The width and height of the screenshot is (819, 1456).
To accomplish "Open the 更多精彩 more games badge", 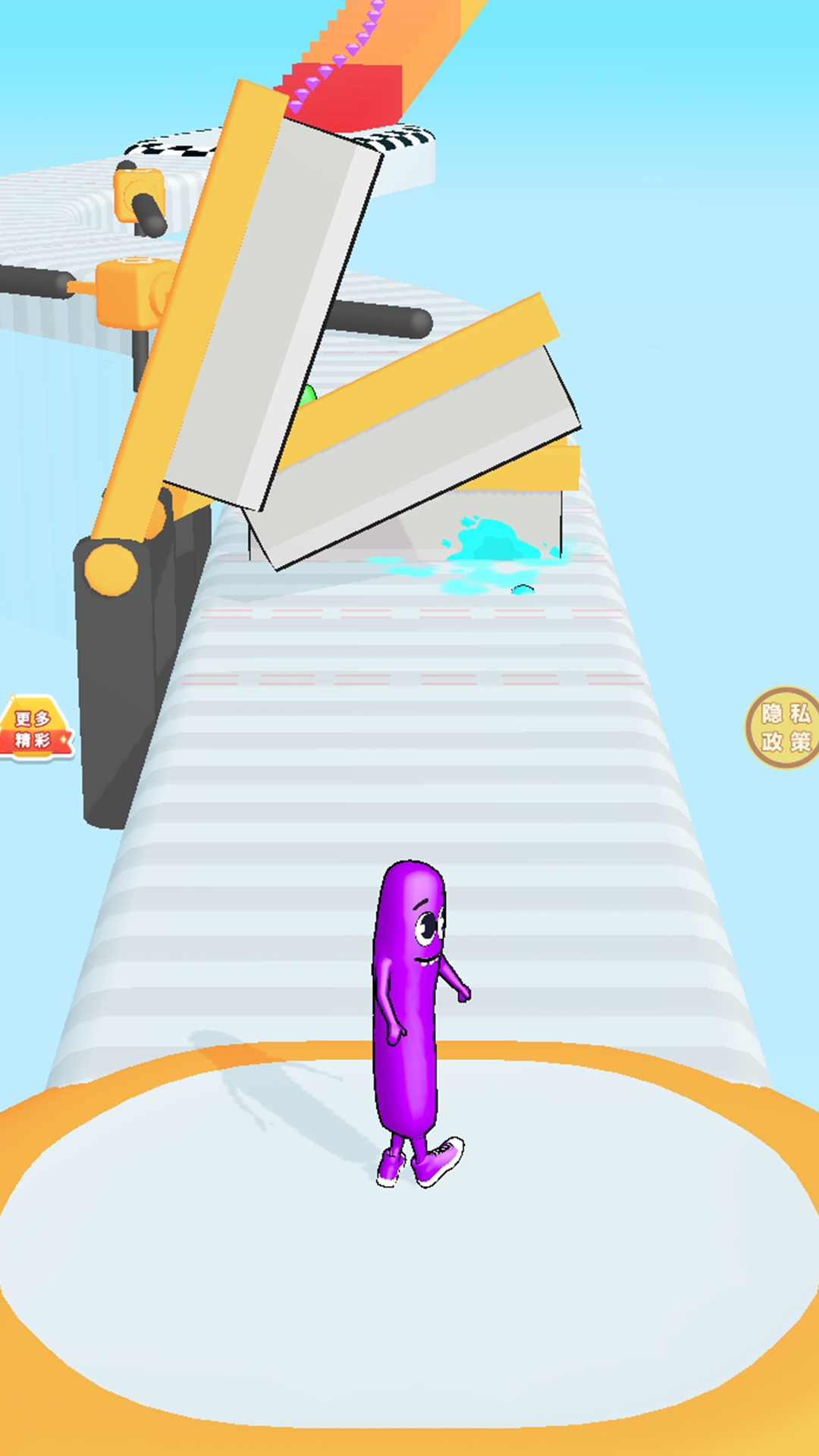I will [35, 729].
